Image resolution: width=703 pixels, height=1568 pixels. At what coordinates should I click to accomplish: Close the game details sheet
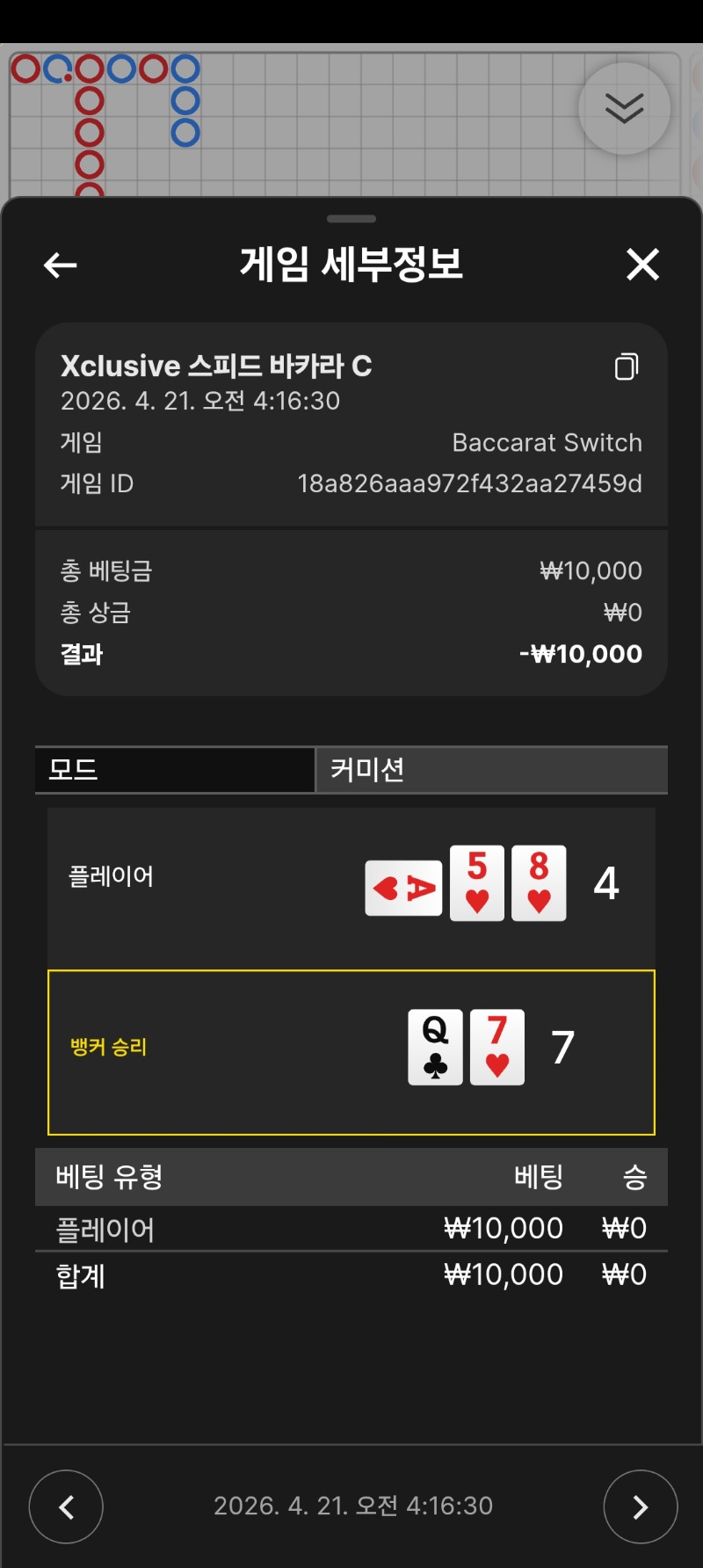(642, 265)
